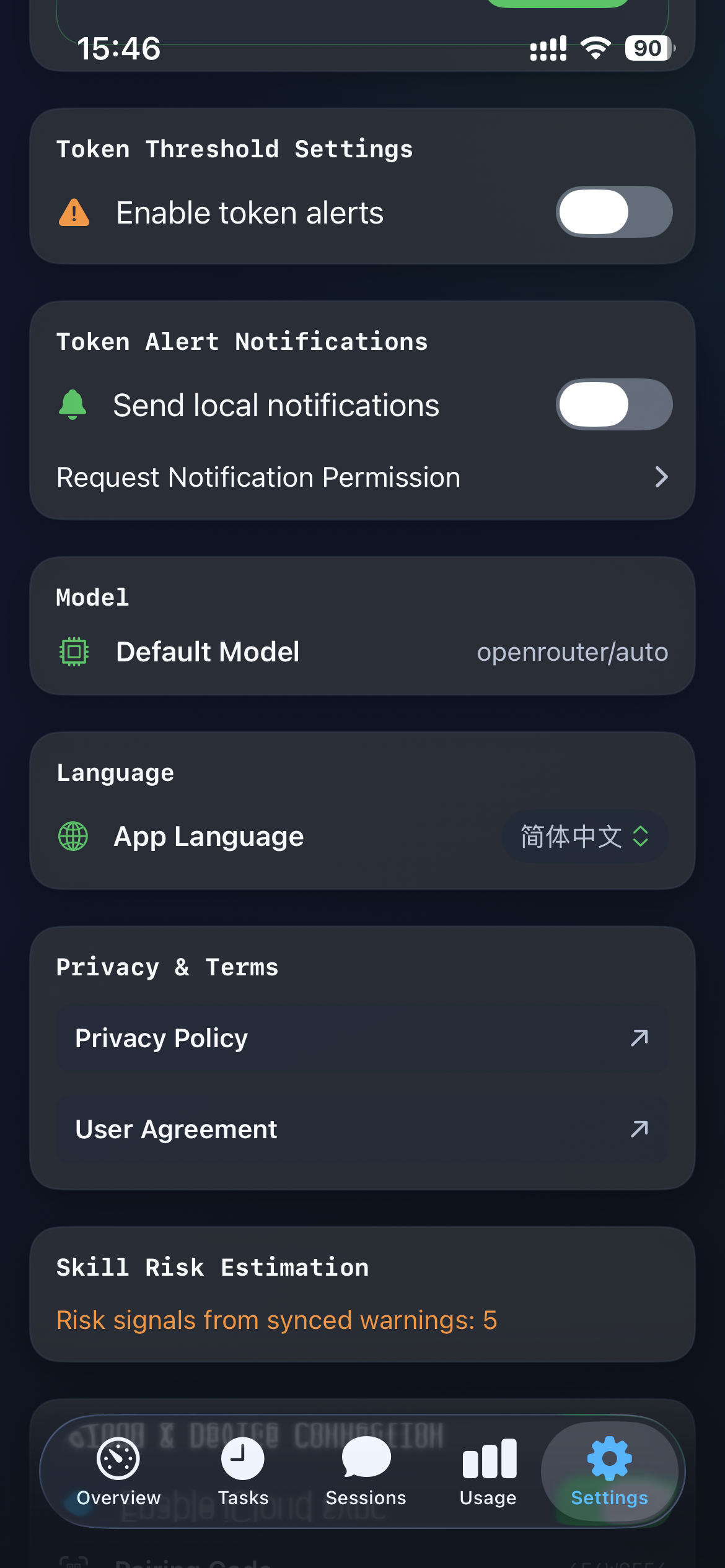This screenshot has width=725, height=1568.
Task: Click the orange warning triangle icon
Action: (73, 212)
